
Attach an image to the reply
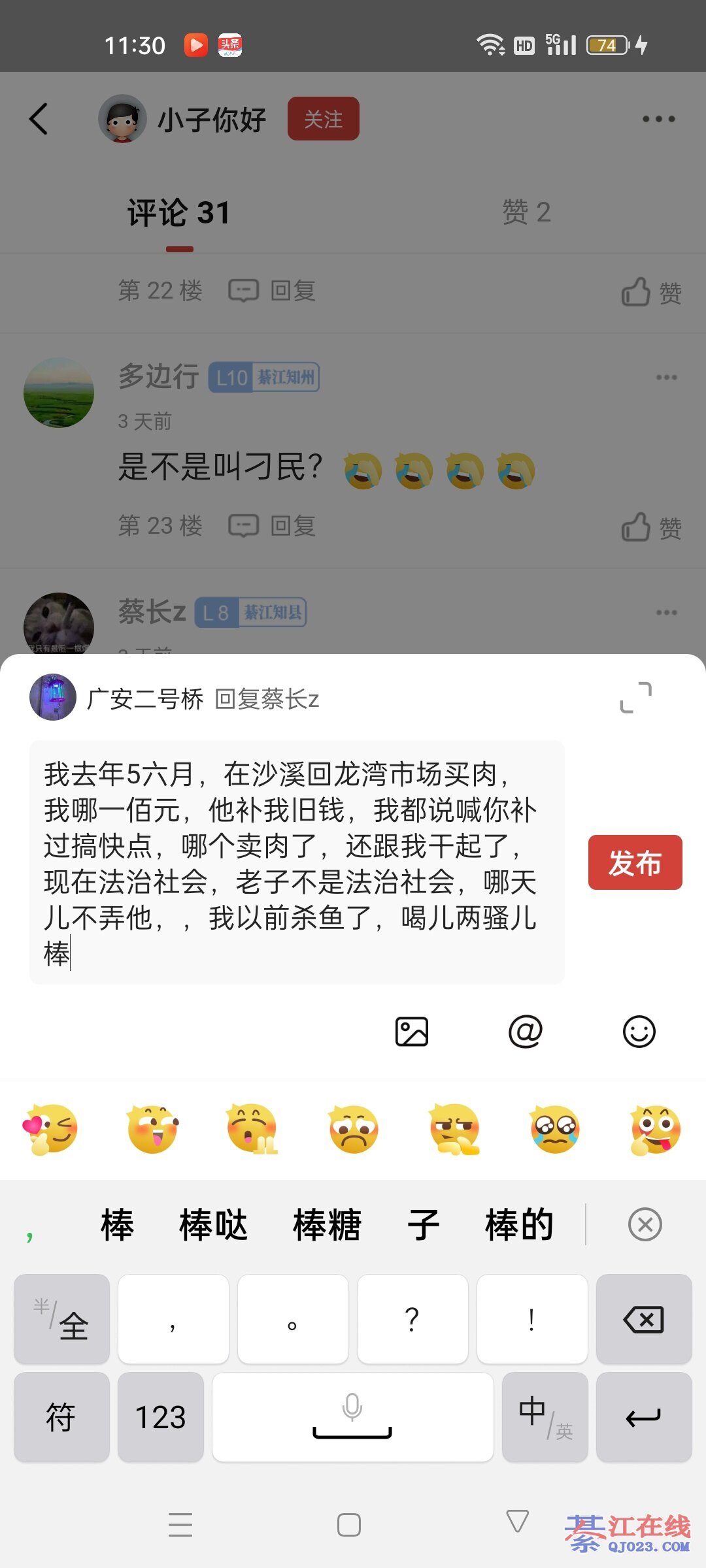point(412,1032)
